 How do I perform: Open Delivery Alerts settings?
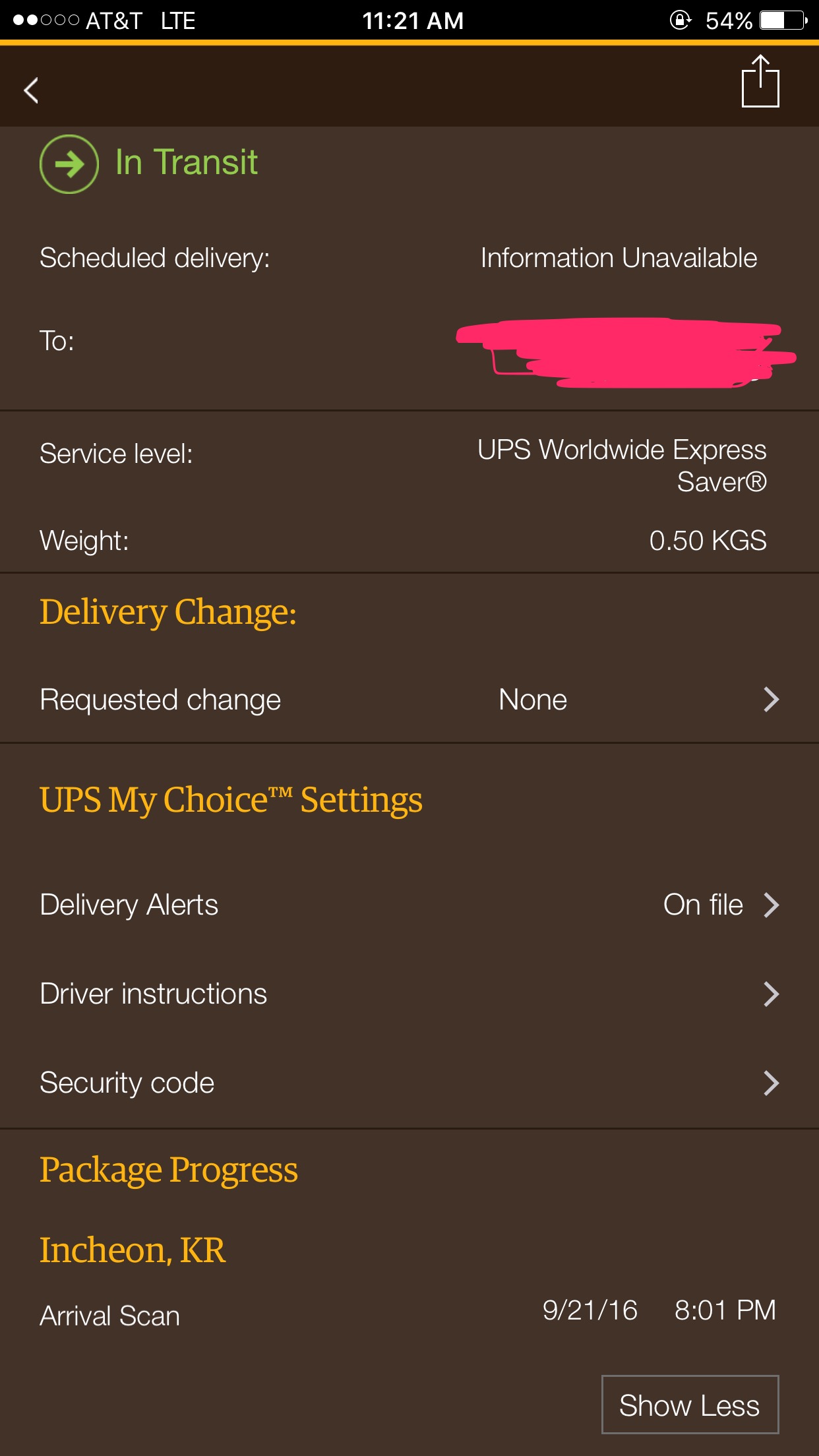pos(409,905)
